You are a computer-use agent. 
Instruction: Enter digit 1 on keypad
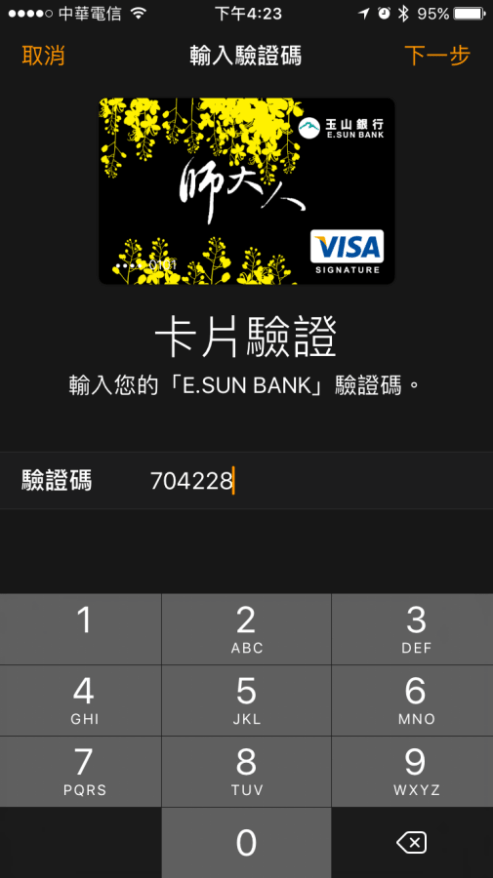click(81, 629)
